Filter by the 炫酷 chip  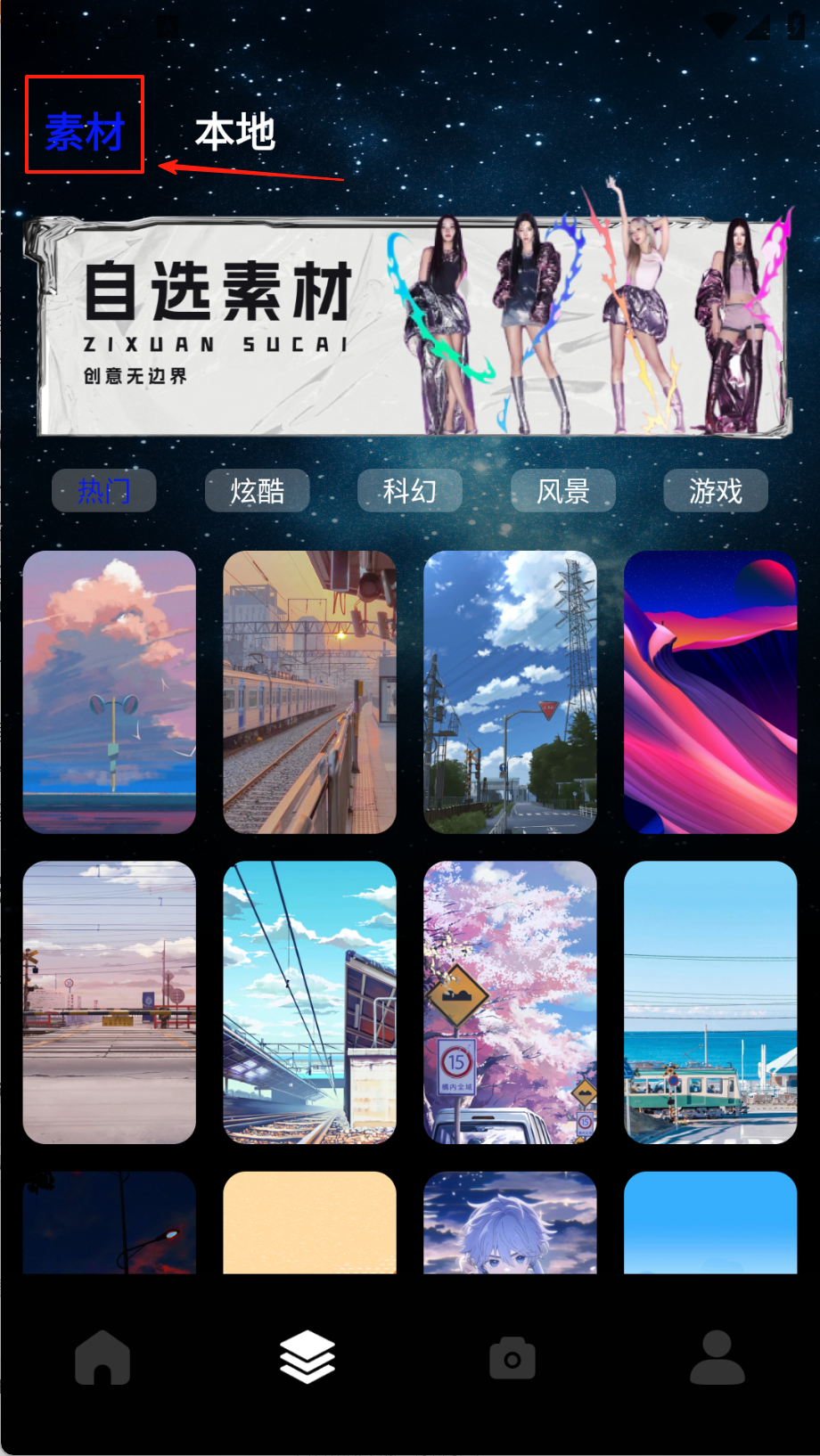coord(258,491)
